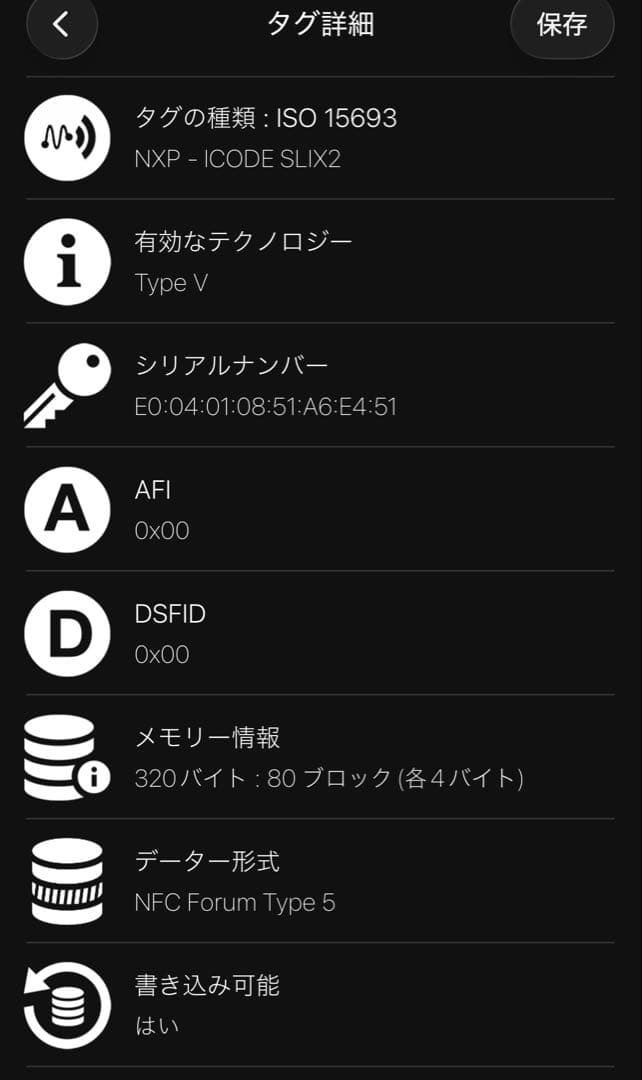
Task: Go back from the tag details screen
Action: pyautogui.click(x=62, y=24)
